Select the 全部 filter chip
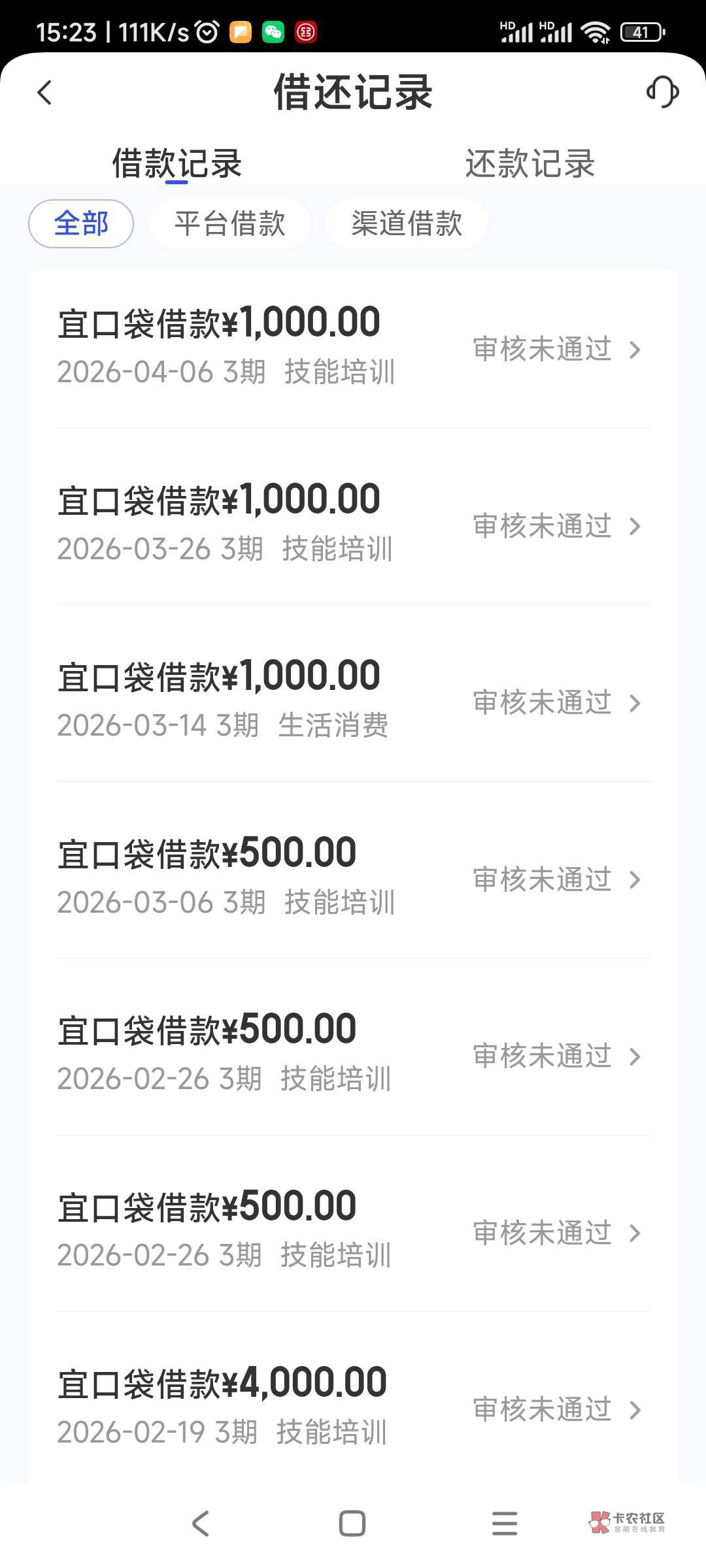The image size is (706, 1568). [81, 223]
